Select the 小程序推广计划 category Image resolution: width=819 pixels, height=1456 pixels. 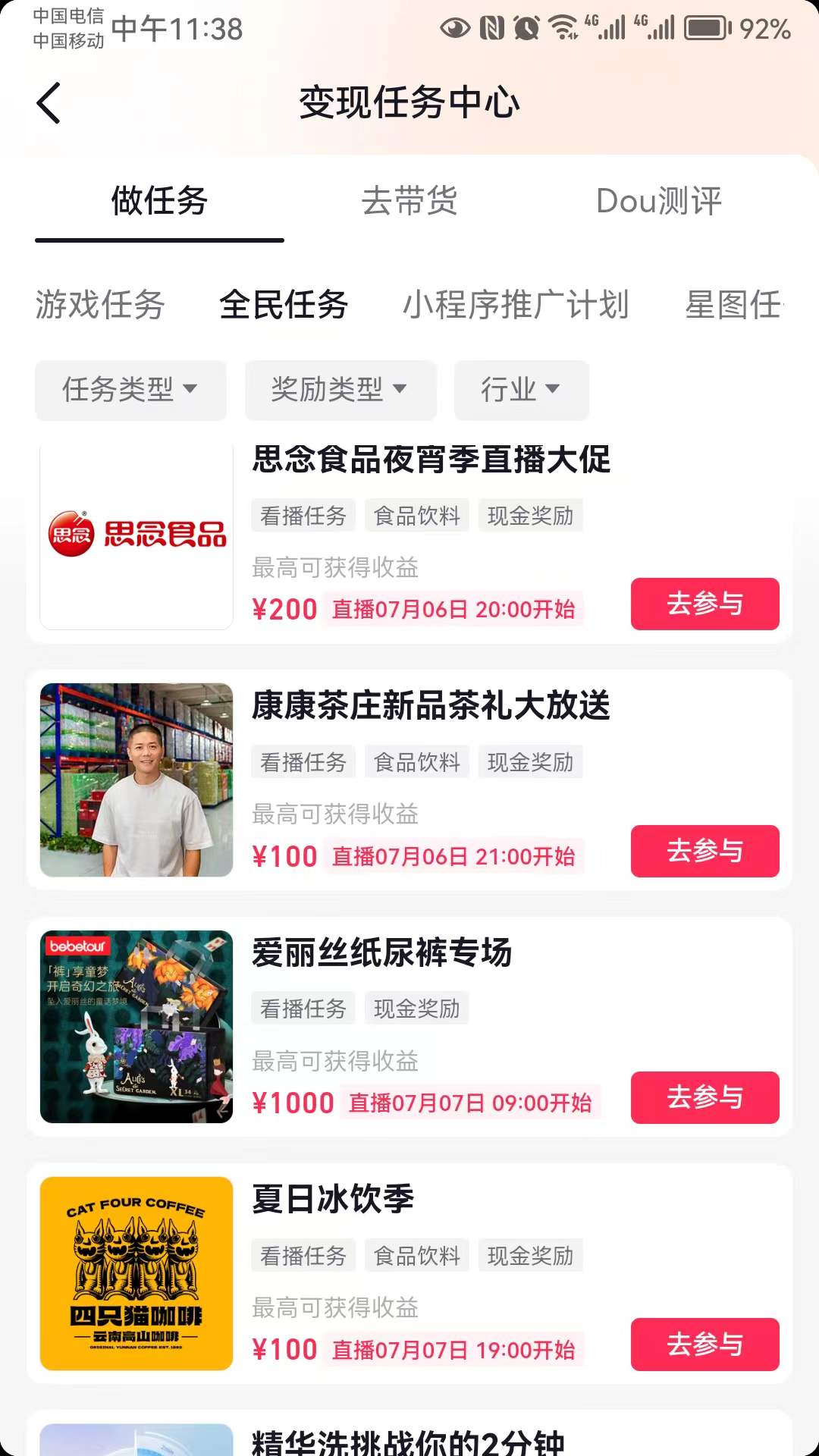point(518,306)
